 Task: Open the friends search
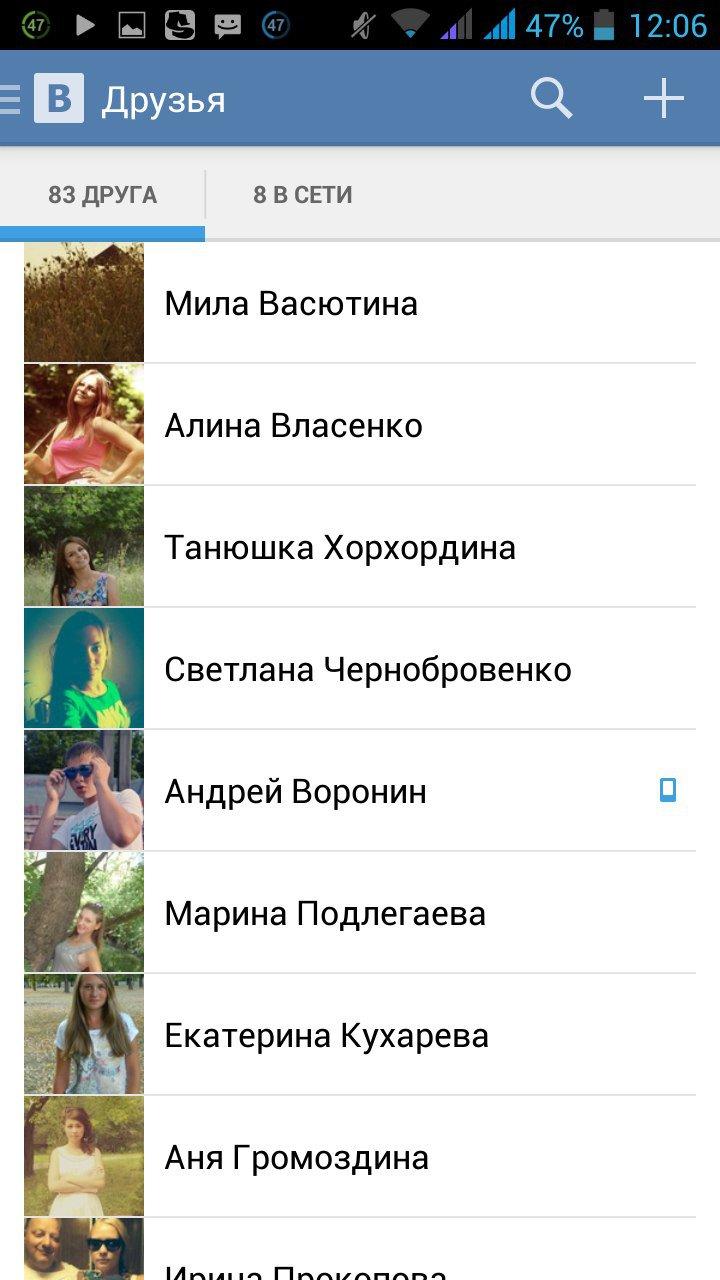[x=551, y=99]
